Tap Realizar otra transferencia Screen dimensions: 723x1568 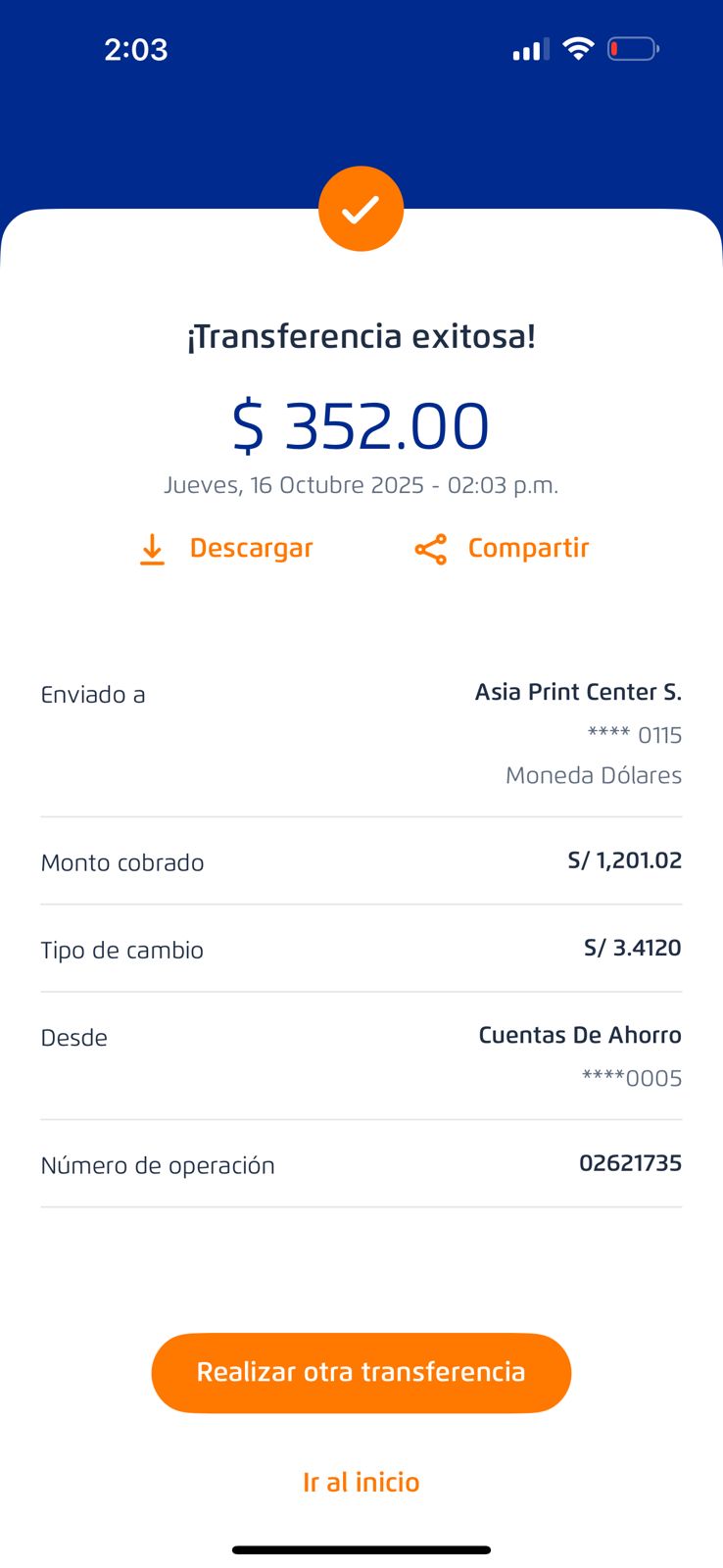(x=361, y=1372)
